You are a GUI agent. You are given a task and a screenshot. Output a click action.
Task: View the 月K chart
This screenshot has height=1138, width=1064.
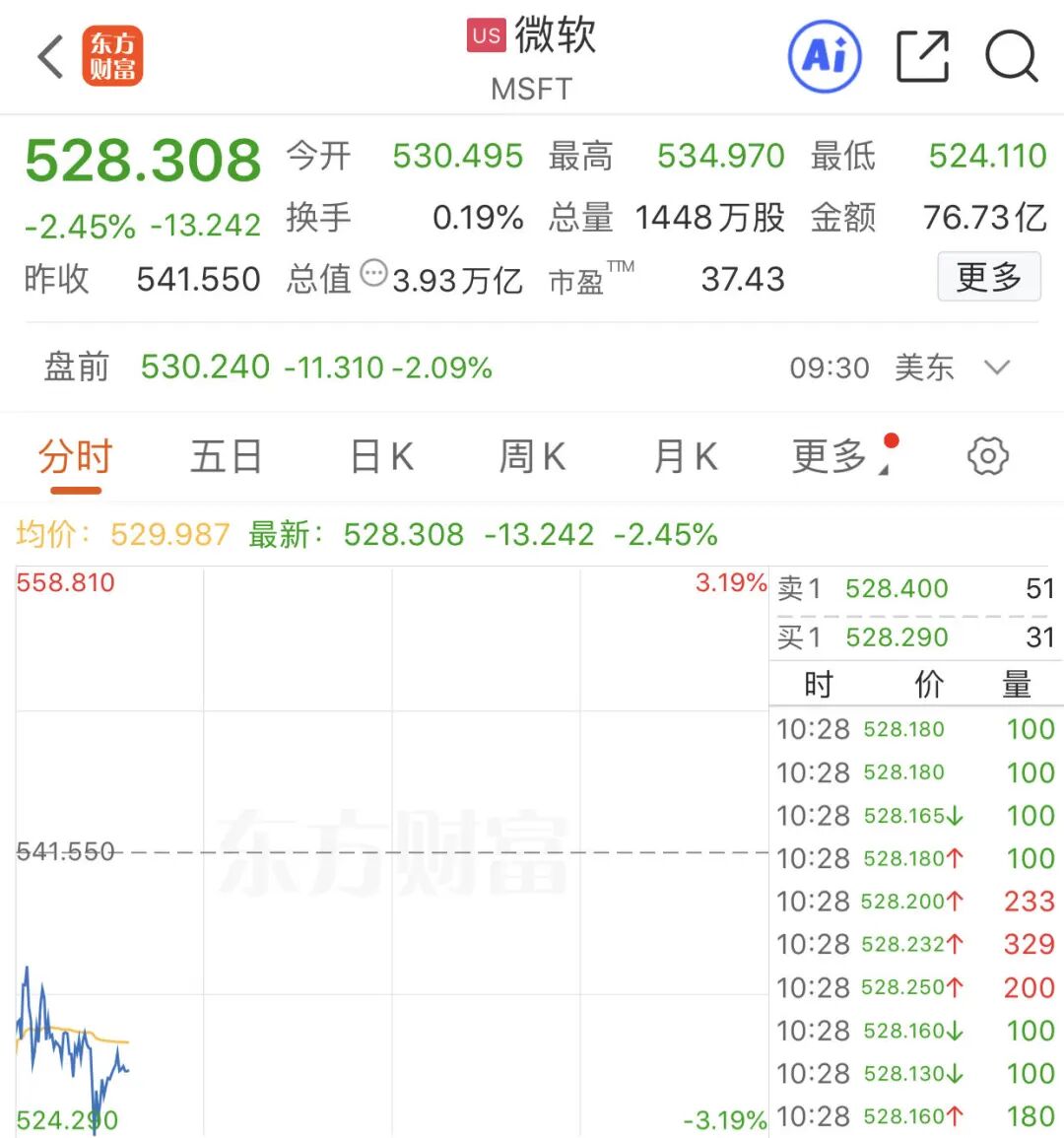point(685,457)
